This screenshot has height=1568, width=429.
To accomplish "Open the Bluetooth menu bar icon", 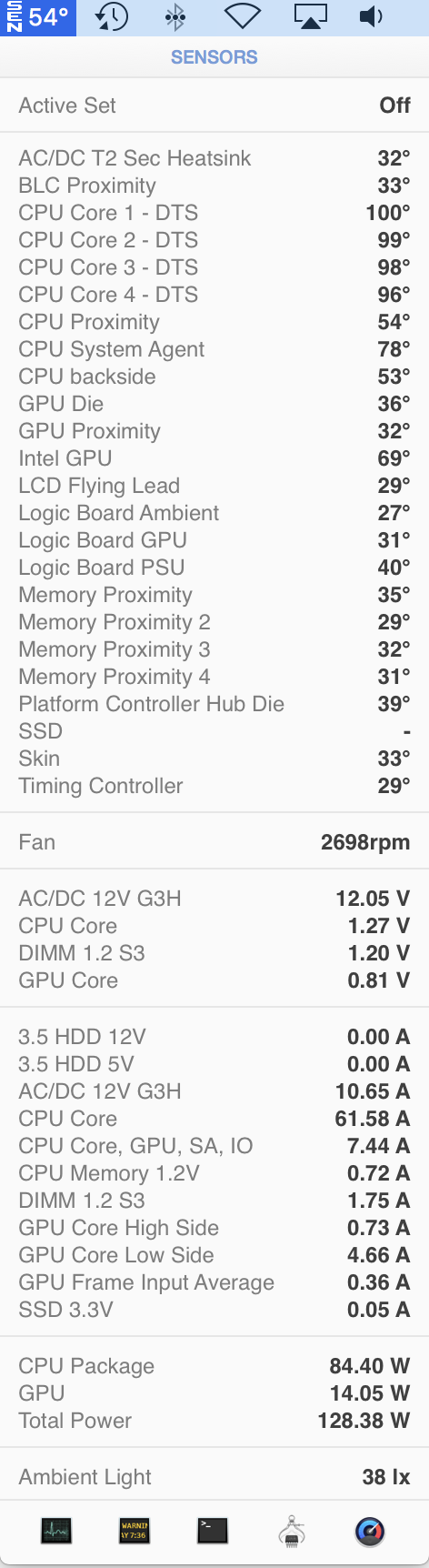I will 175,16.
